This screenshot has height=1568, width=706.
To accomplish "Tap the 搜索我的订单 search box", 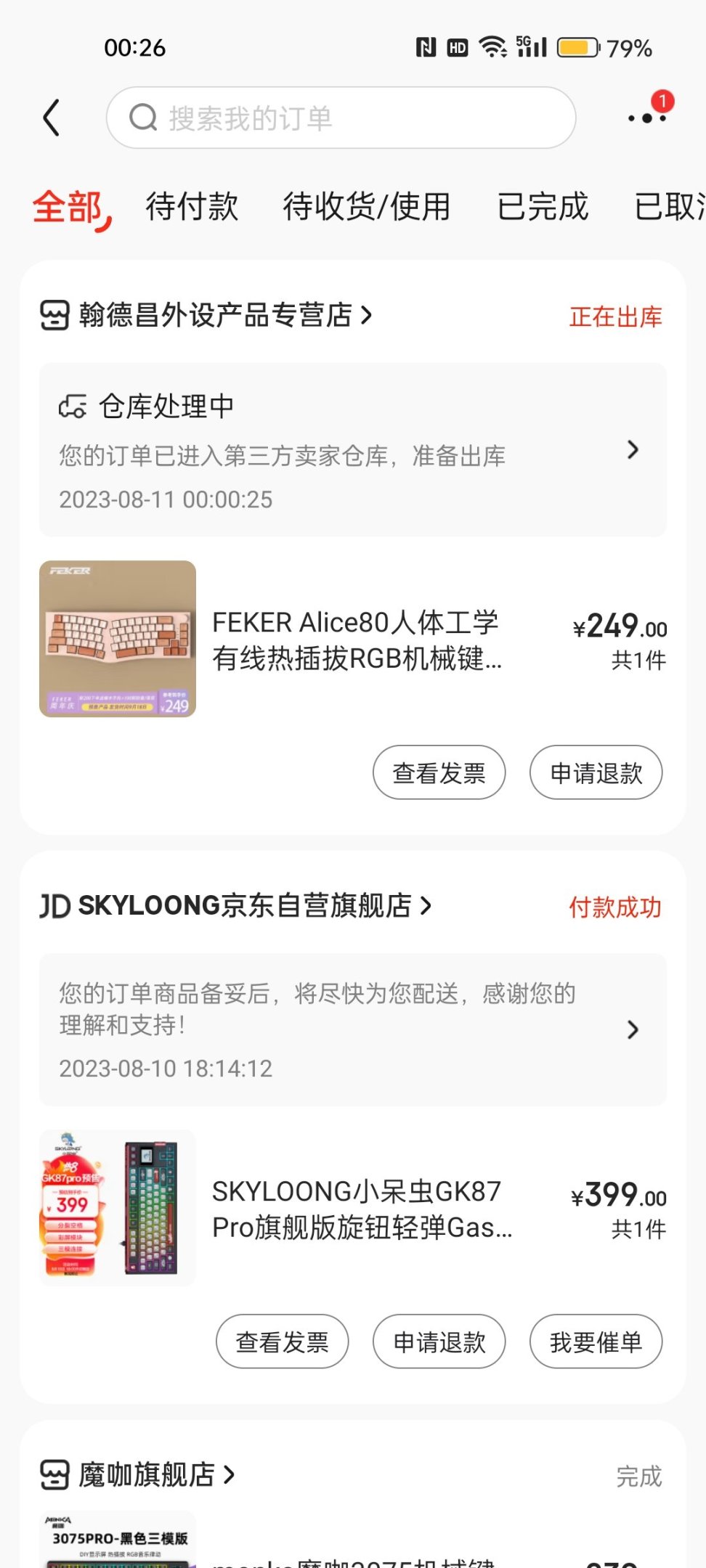I will (x=341, y=118).
